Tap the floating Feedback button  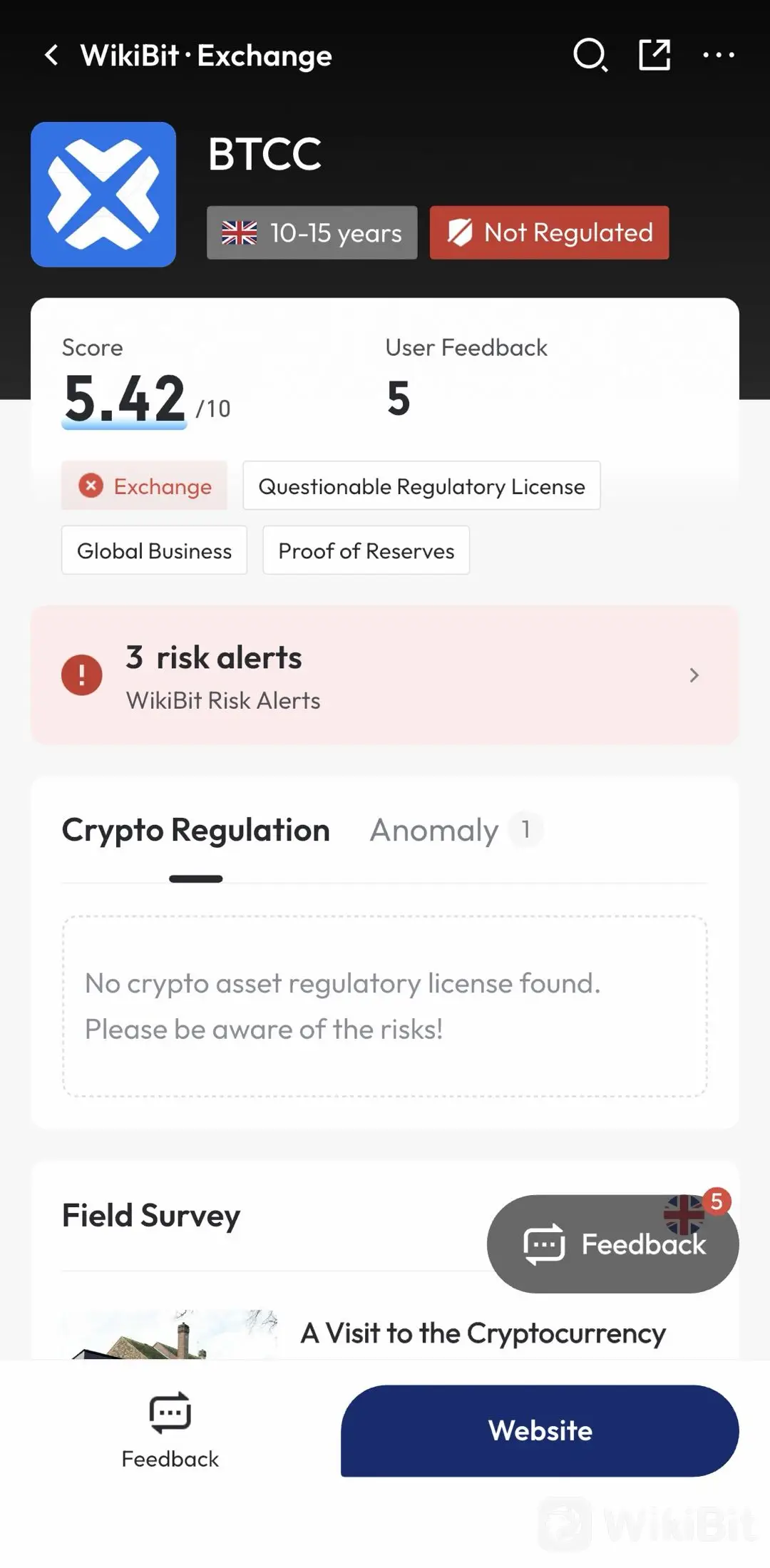point(613,1244)
